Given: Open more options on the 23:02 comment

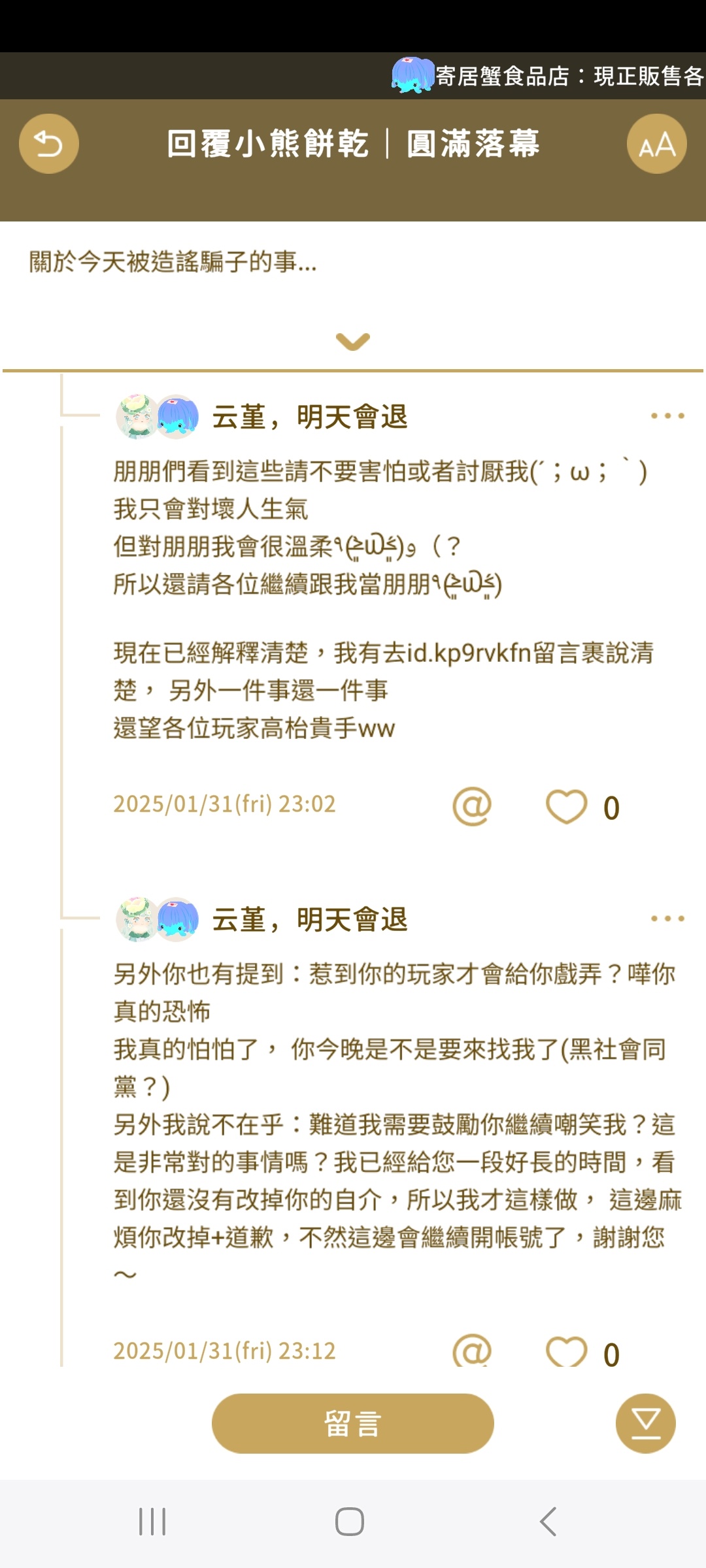Looking at the screenshot, I should click(x=667, y=416).
